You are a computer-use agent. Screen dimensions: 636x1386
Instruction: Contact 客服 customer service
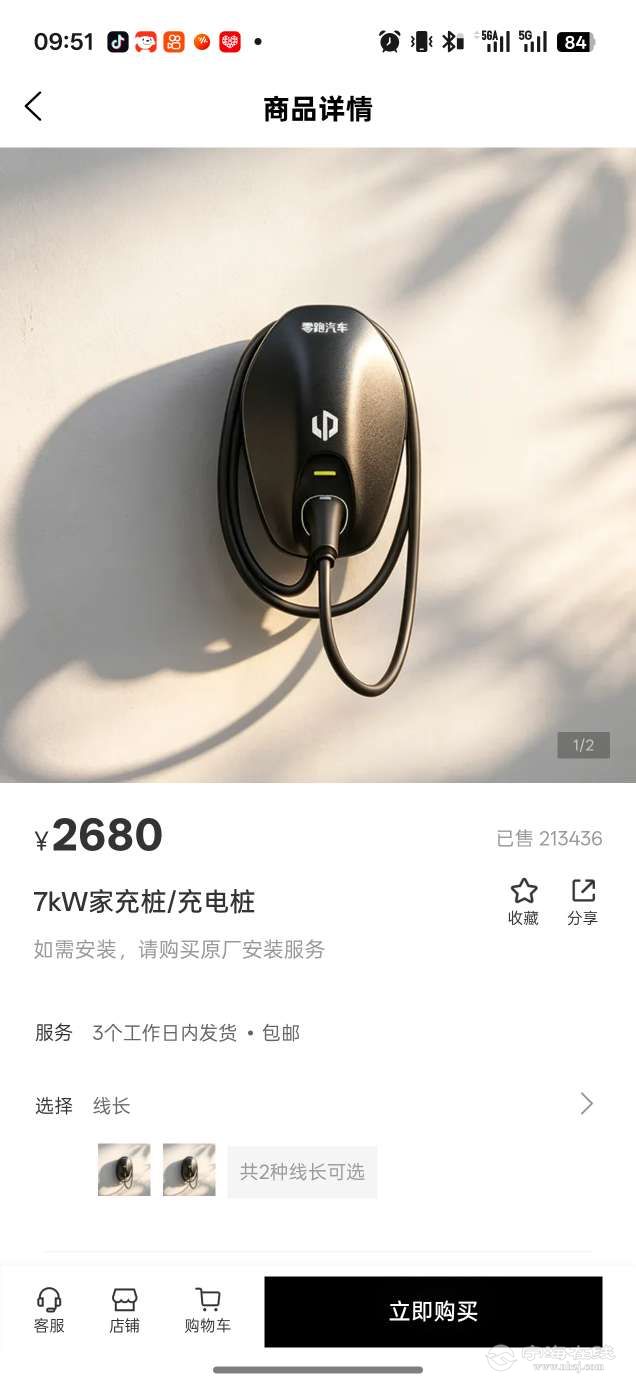[x=49, y=1310]
